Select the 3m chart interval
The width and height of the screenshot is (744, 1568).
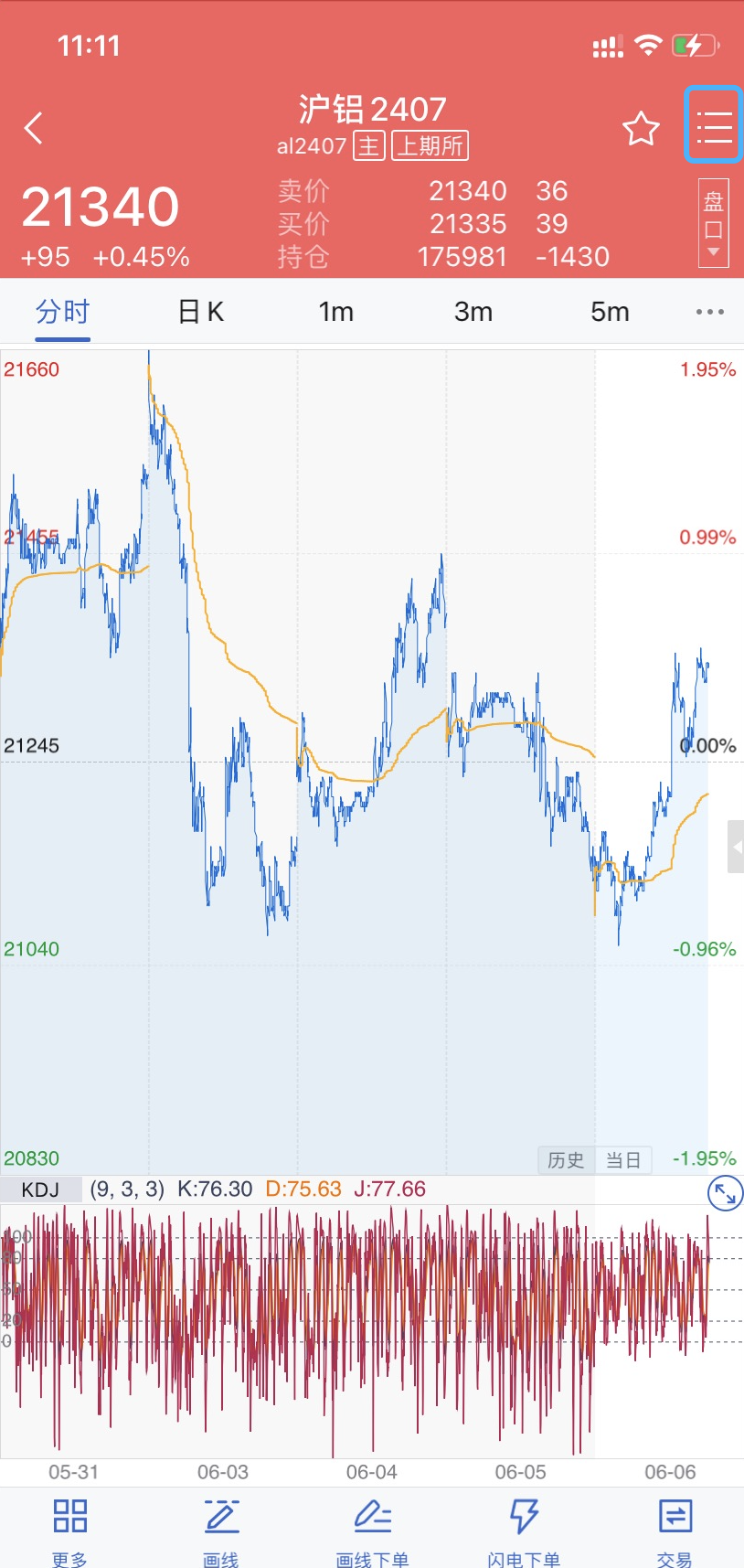pyautogui.click(x=473, y=313)
